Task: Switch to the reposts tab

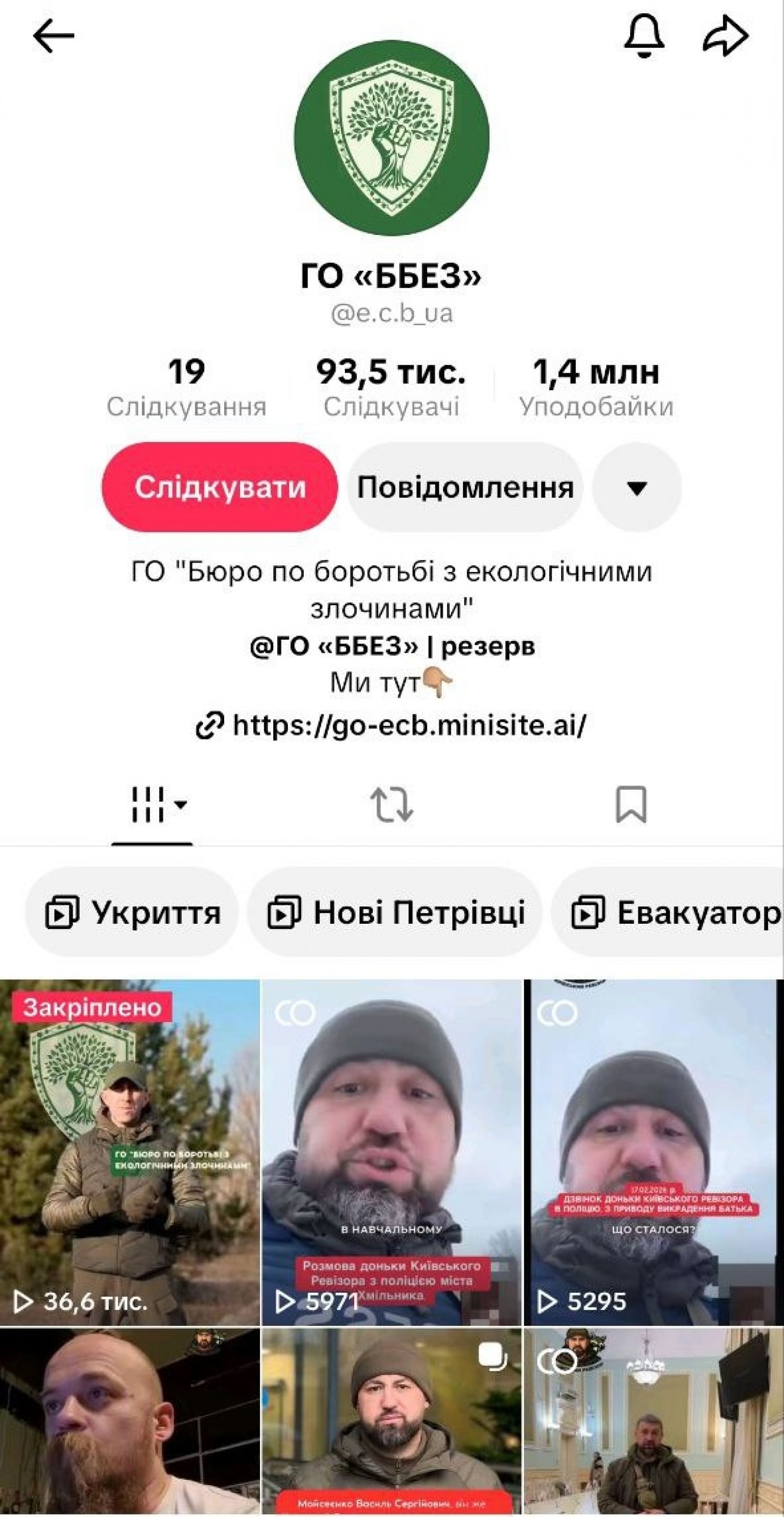Action: [392, 804]
